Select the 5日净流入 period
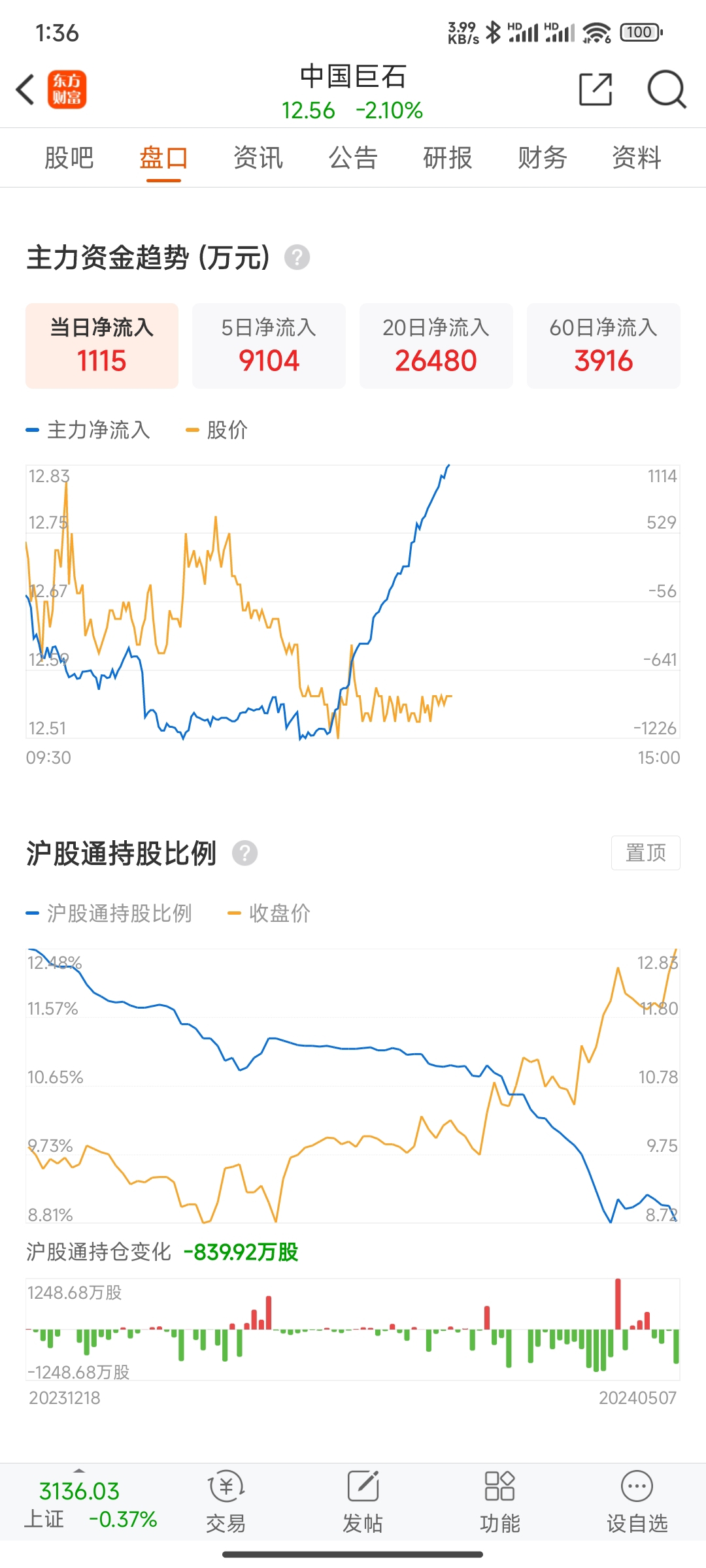 pyautogui.click(x=269, y=346)
